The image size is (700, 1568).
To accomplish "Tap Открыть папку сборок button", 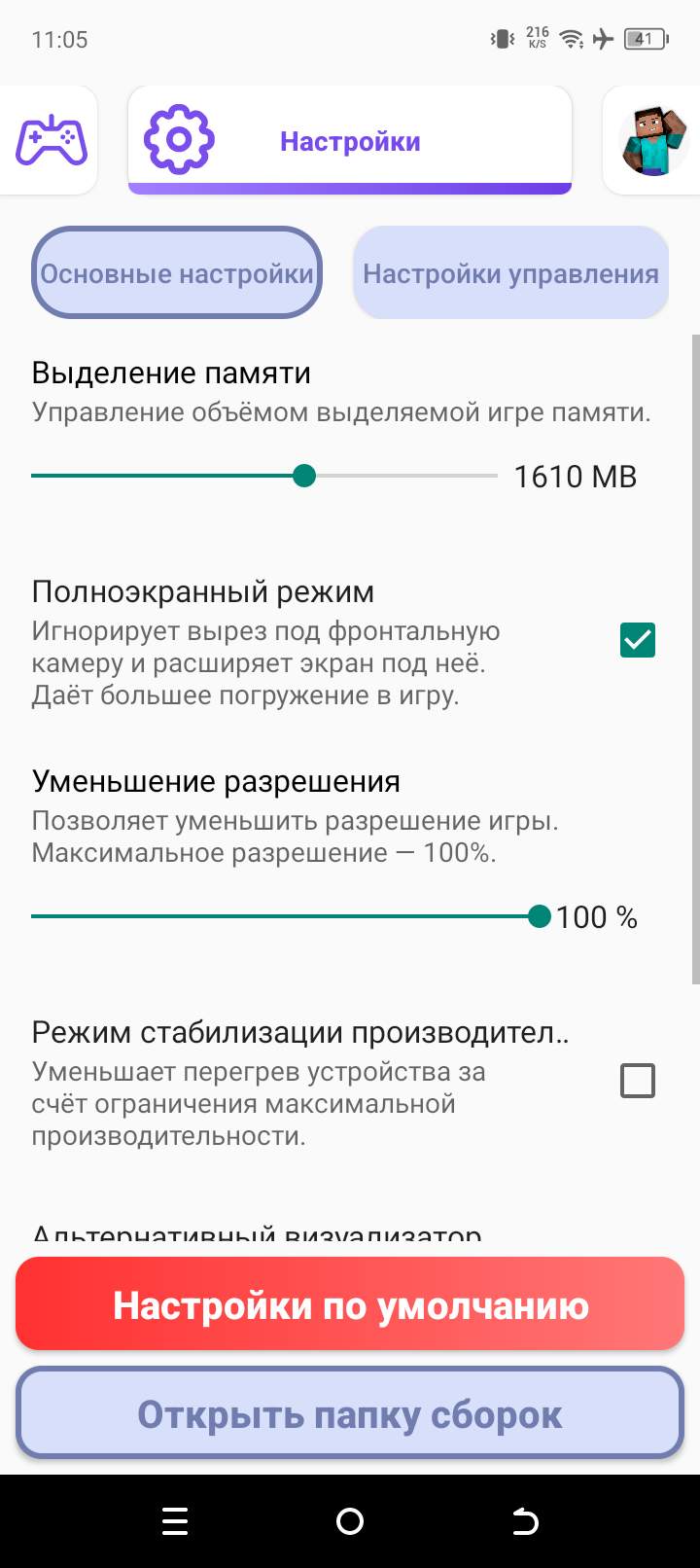I will pos(349,1414).
